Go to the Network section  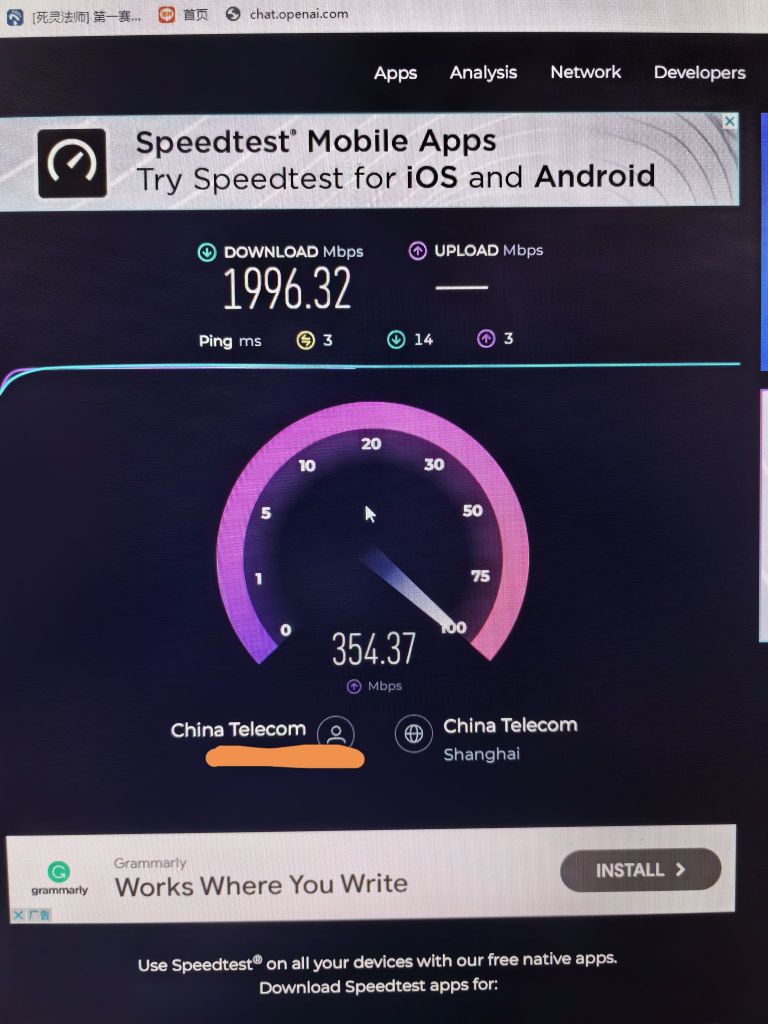[585, 72]
